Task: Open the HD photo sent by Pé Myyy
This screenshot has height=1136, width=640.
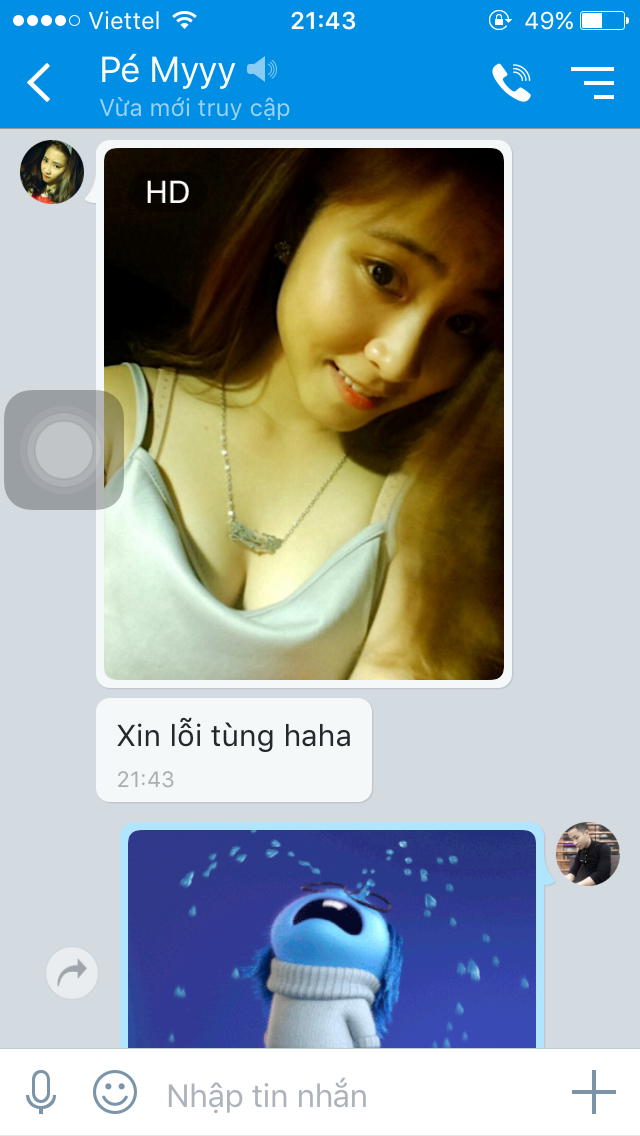Action: tap(304, 414)
